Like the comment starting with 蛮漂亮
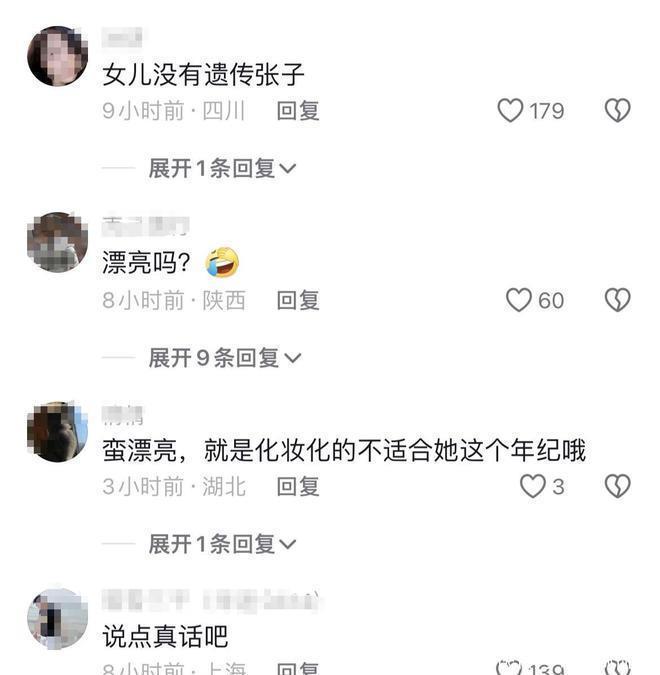 (533, 487)
